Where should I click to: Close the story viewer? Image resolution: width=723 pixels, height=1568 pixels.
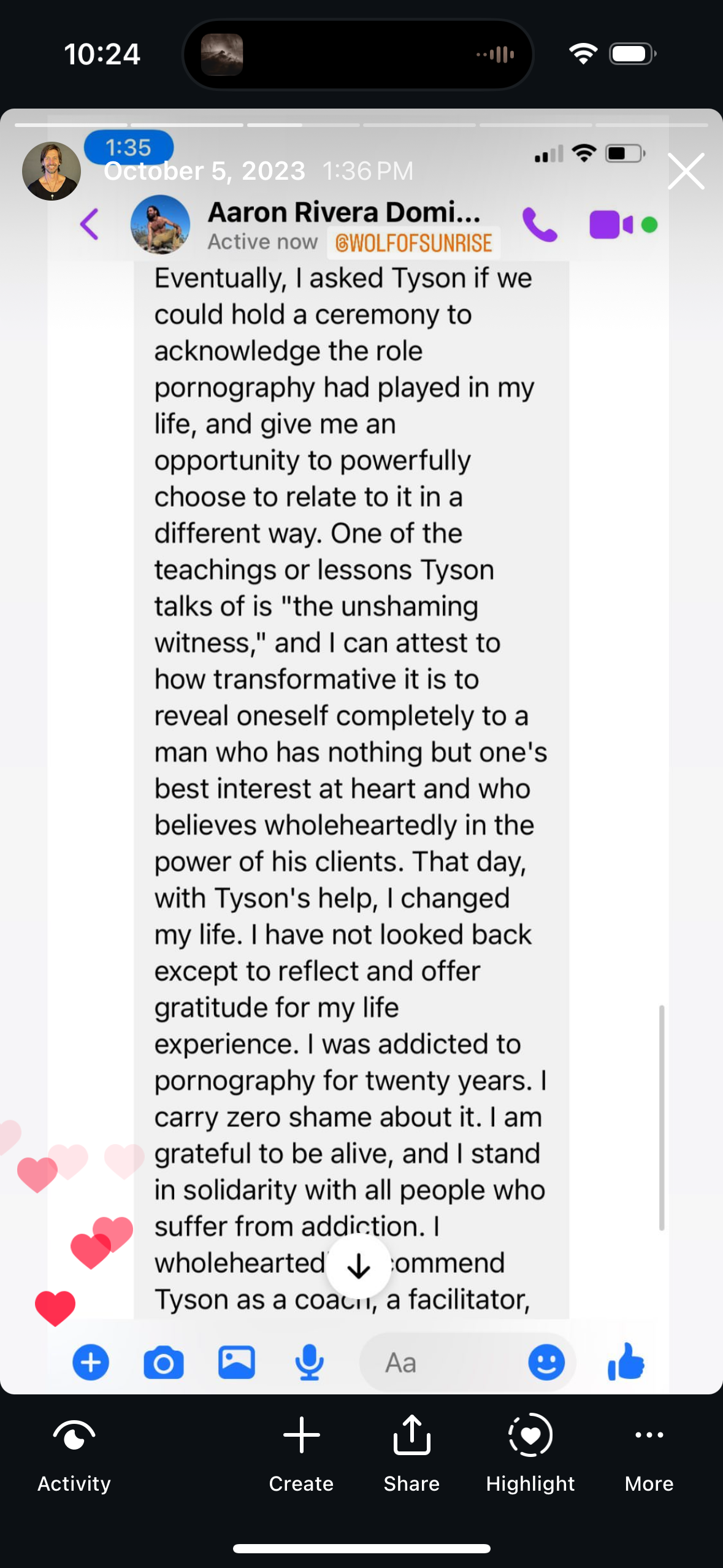(x=686, y=171)
